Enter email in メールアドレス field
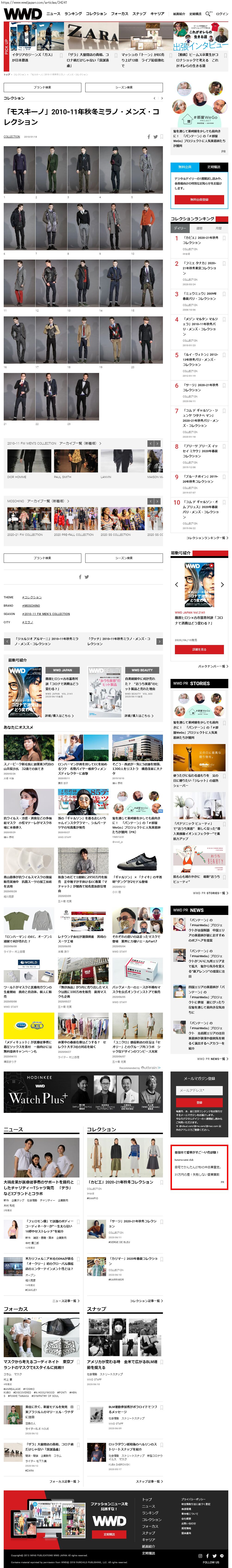The height and width of the screenshot is (1568, 232). 199,1090
